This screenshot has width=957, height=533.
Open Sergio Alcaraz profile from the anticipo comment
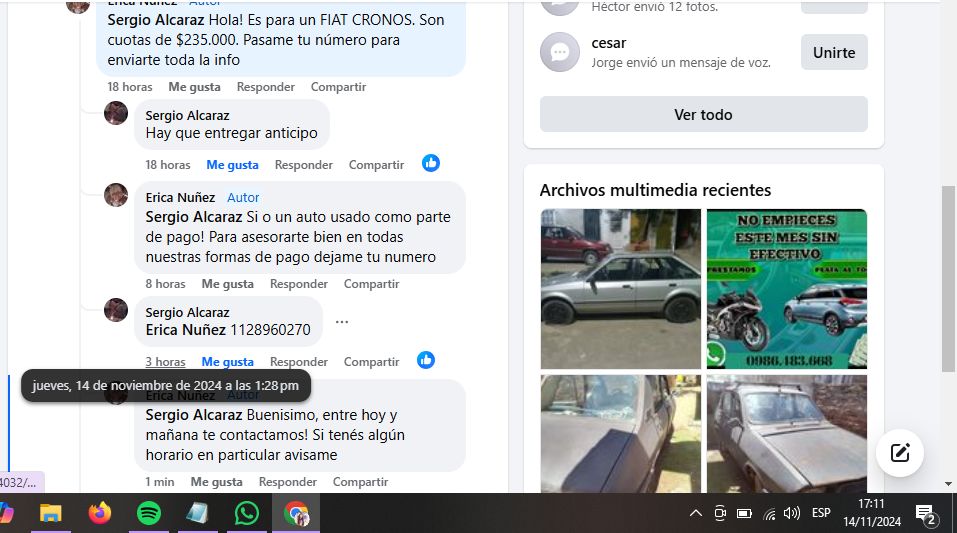click(x=187, y=115)
